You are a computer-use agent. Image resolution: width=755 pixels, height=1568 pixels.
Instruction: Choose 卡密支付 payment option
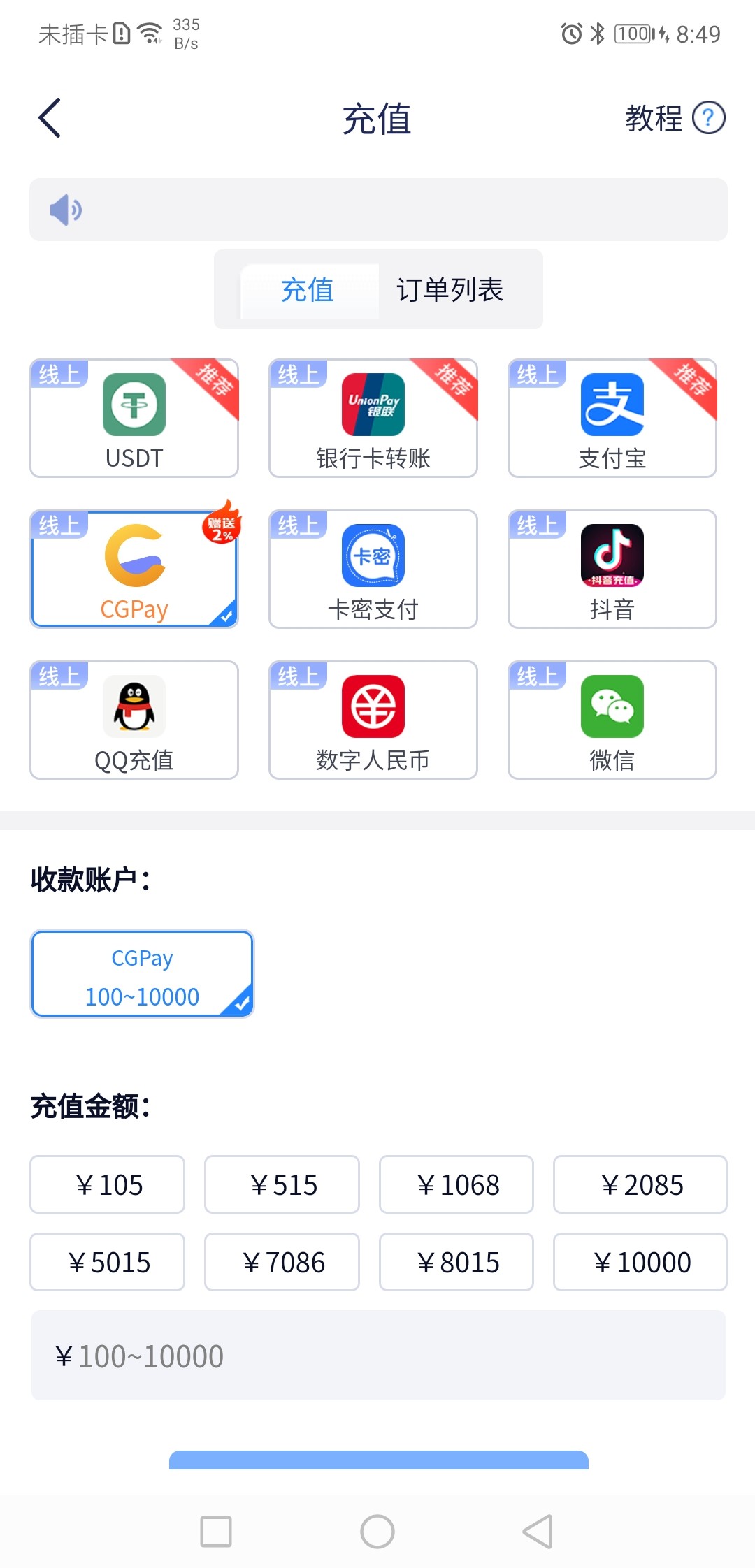point(373,569)
